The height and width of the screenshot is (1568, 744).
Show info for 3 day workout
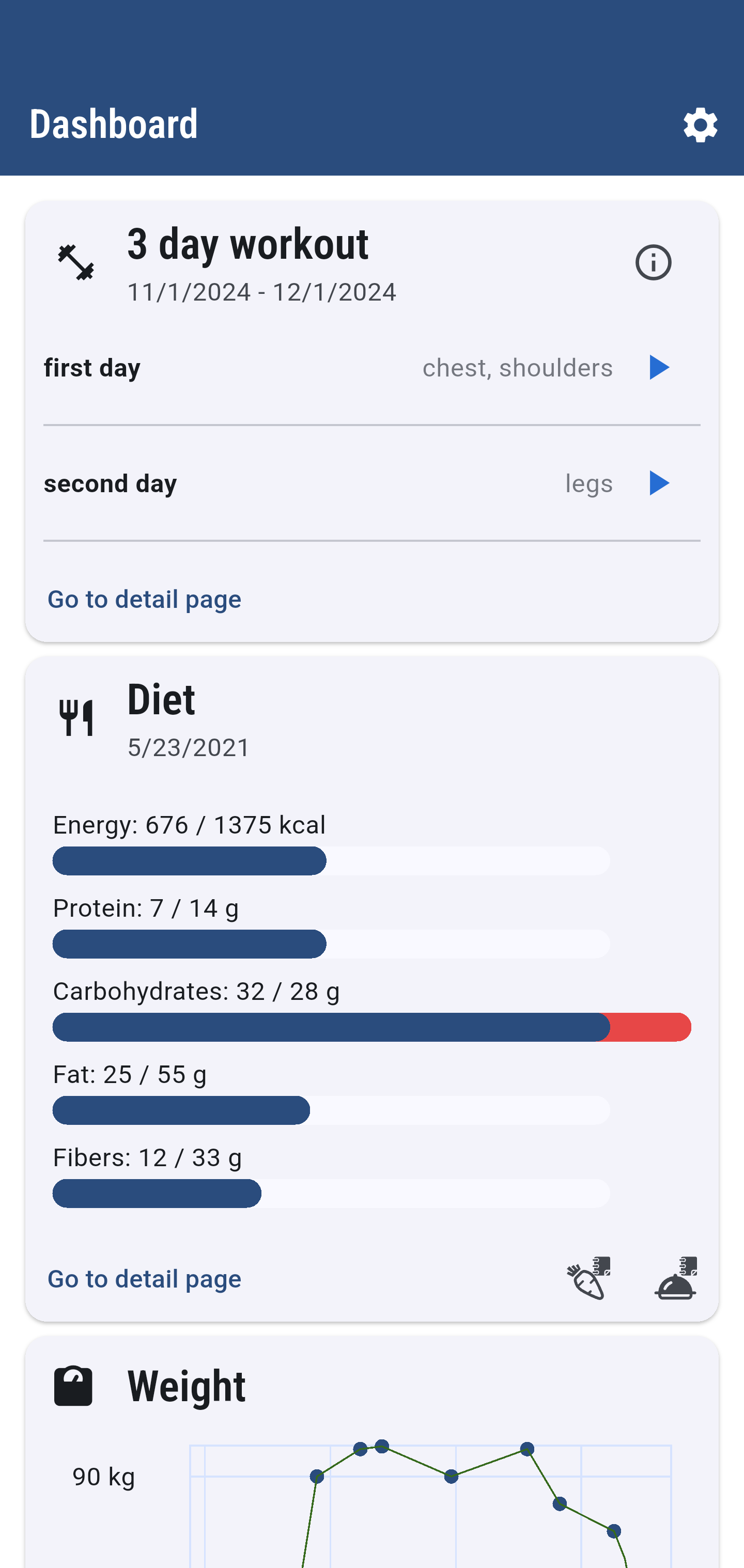coord(653,263)
